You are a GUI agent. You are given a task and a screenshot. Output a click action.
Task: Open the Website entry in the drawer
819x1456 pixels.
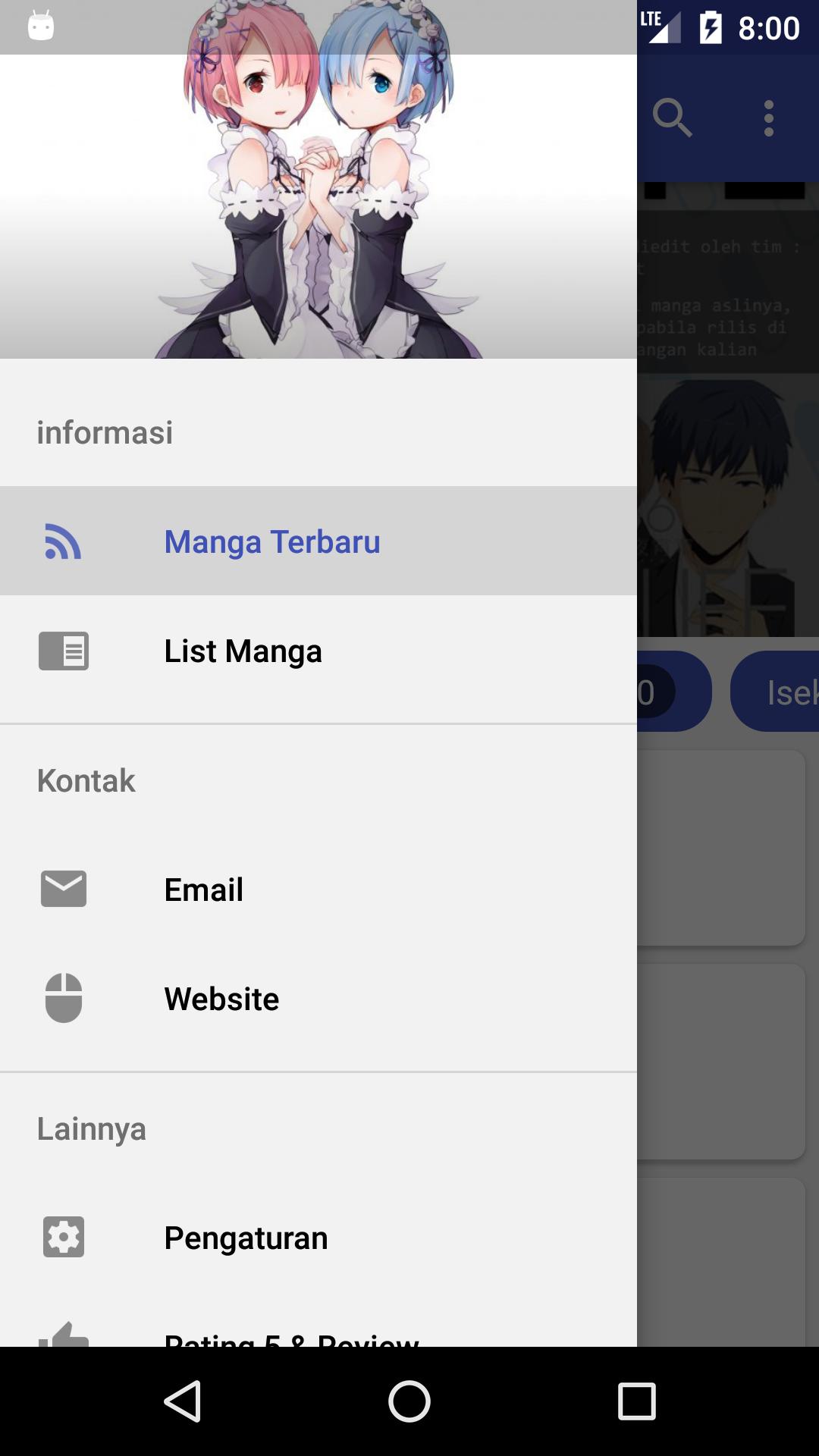[221, 999]
